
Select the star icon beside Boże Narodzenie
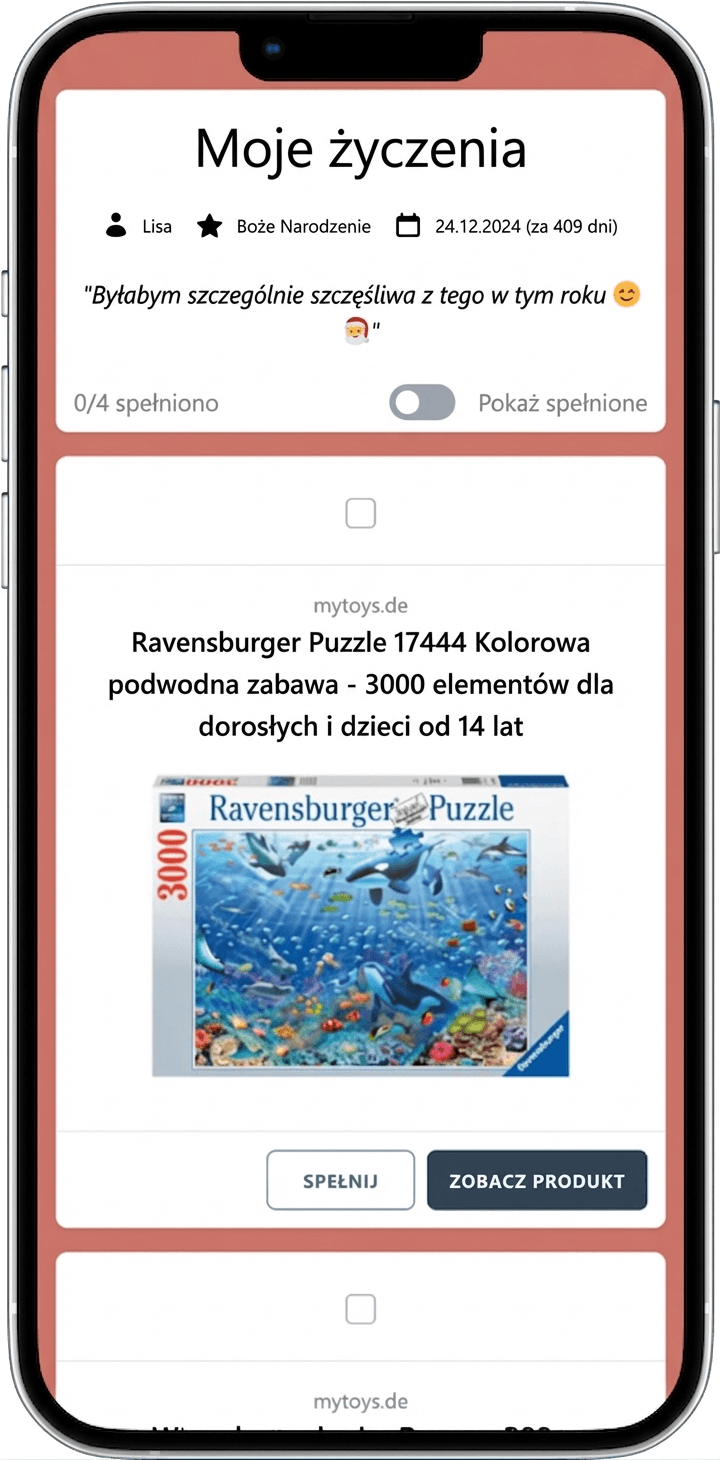tap(209, 225)
